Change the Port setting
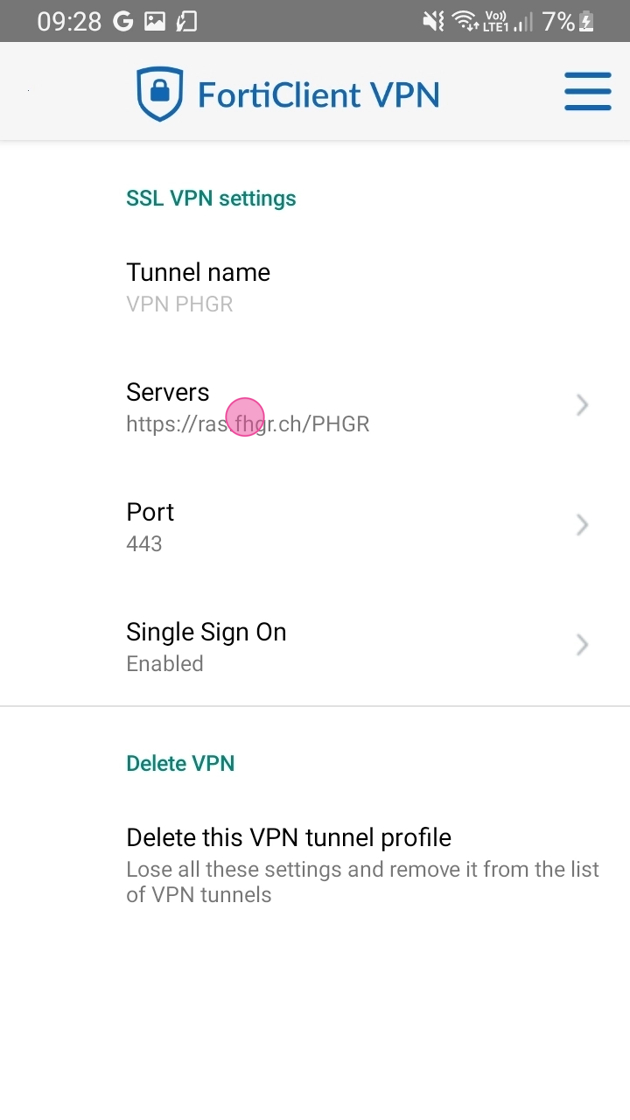630x1120 pixels. click(314, 526)
